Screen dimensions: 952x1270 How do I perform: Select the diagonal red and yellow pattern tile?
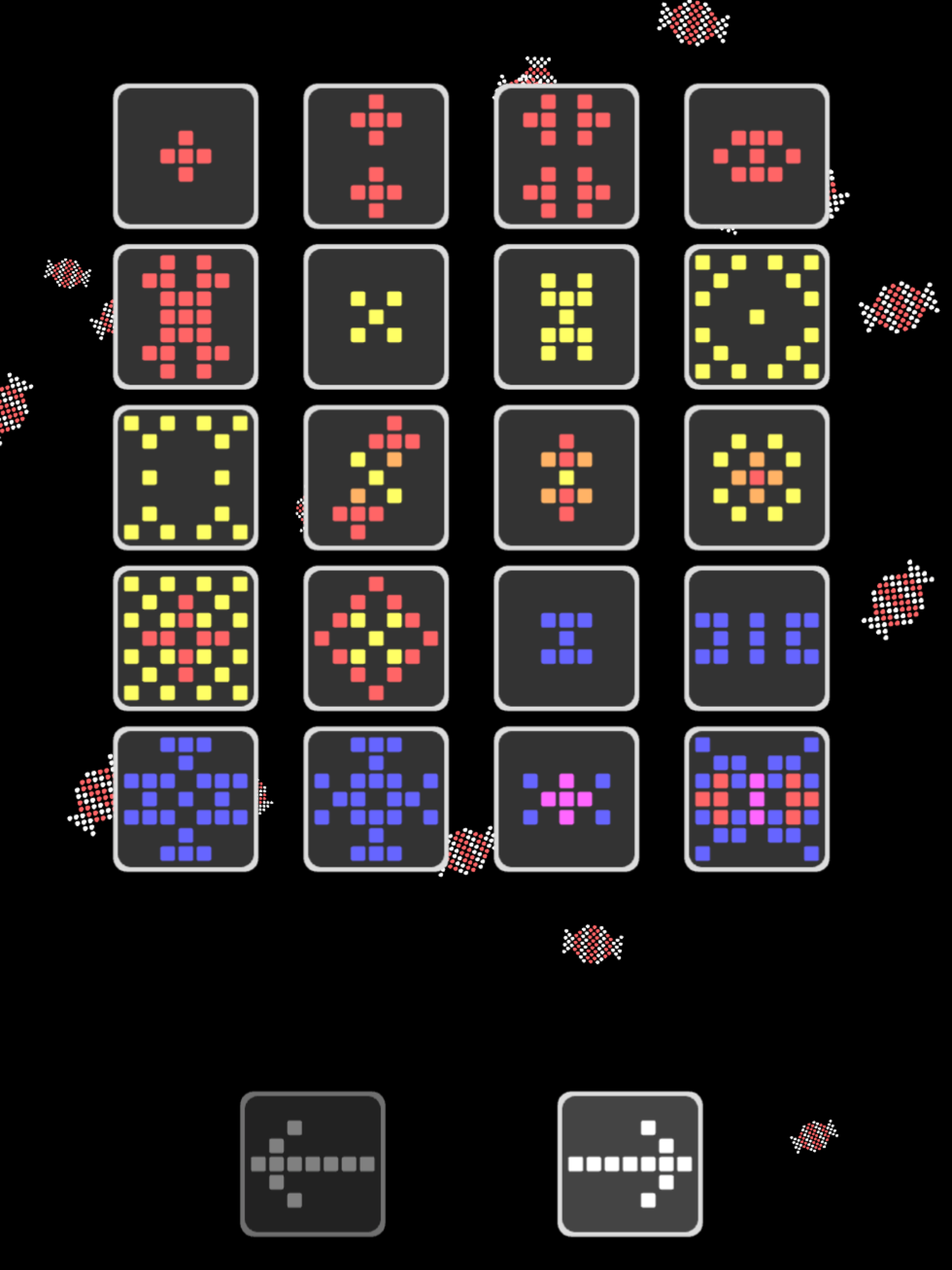pyautogui.click(x=376, y=477)
